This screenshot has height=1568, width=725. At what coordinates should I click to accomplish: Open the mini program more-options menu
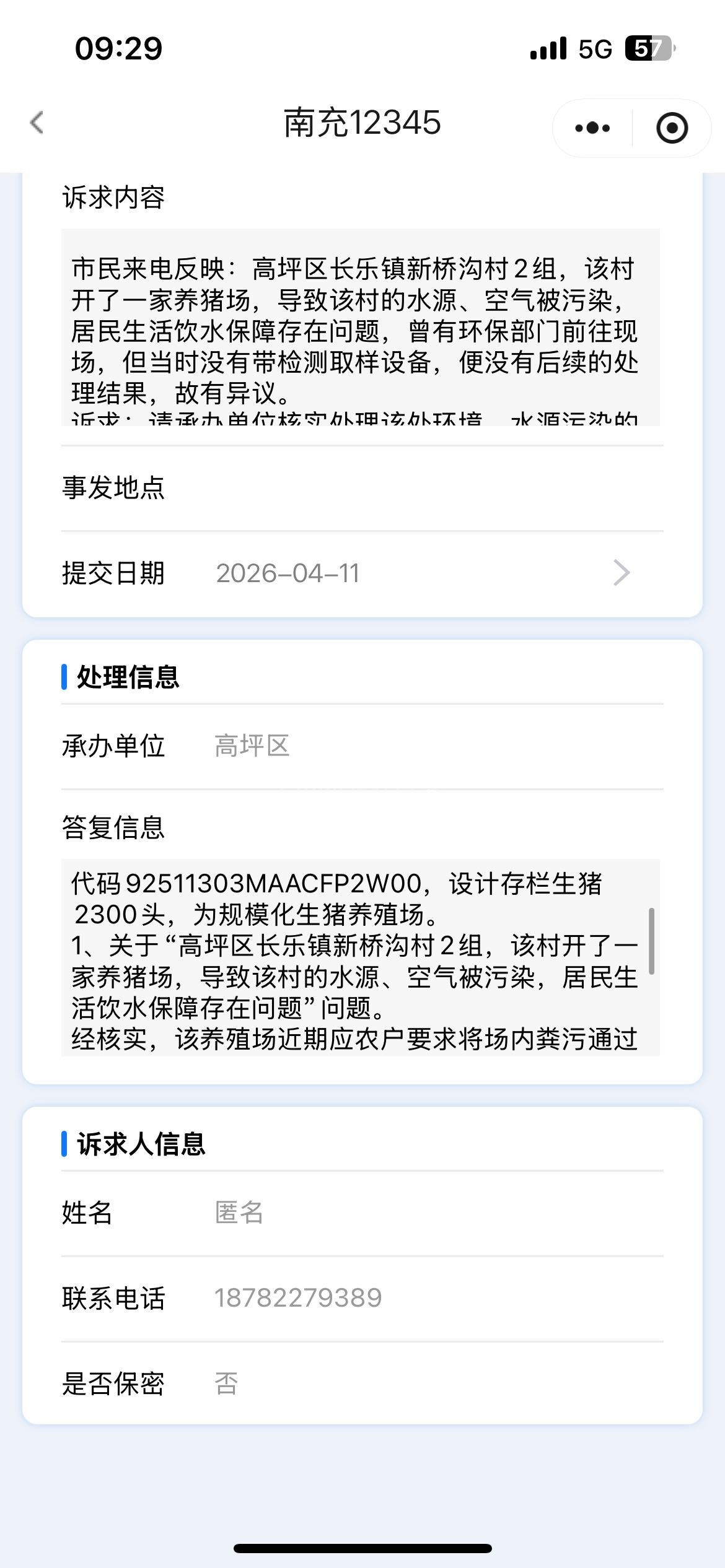(592, 128)
